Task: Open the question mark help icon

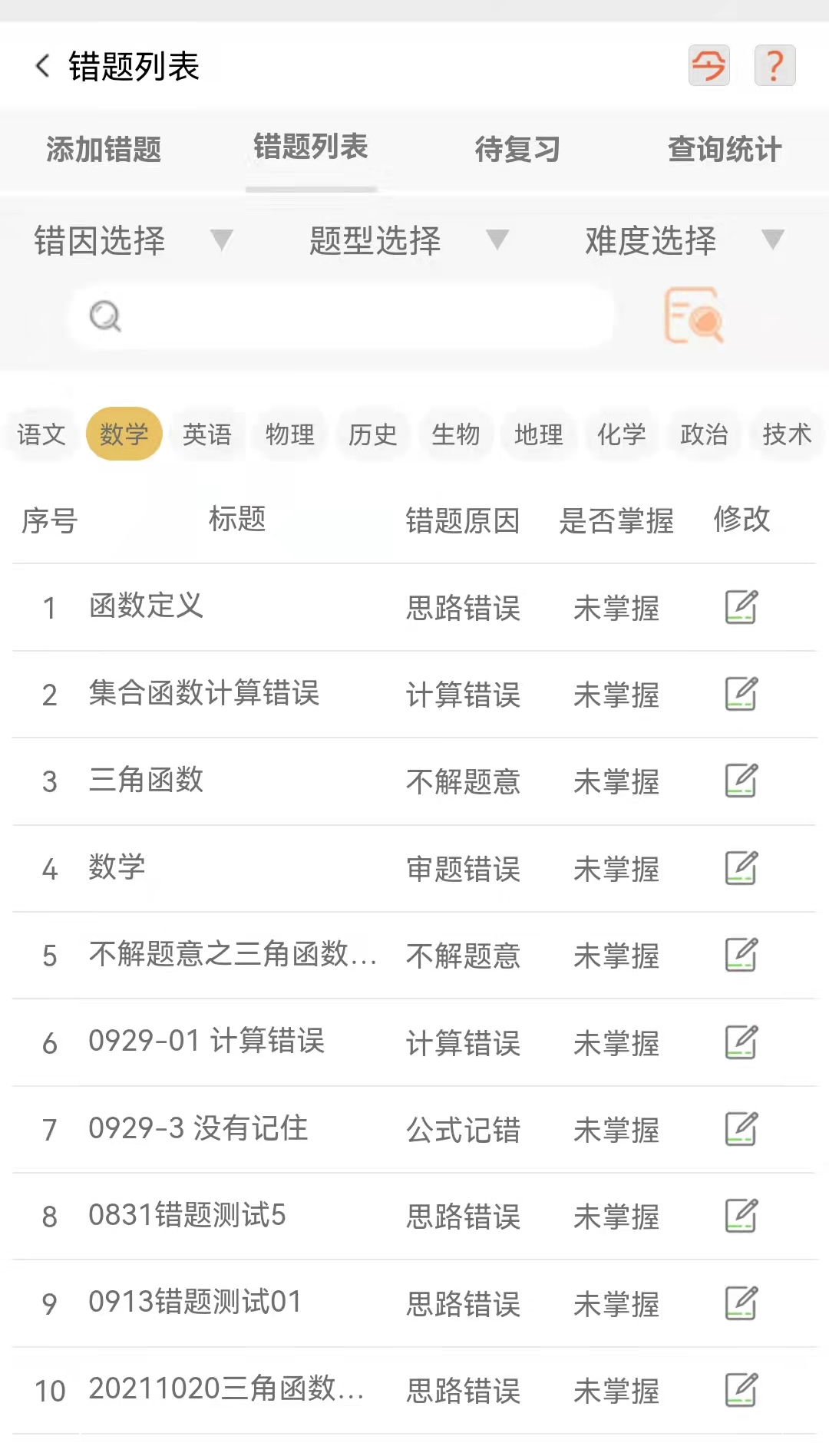Action: (775, 66)
